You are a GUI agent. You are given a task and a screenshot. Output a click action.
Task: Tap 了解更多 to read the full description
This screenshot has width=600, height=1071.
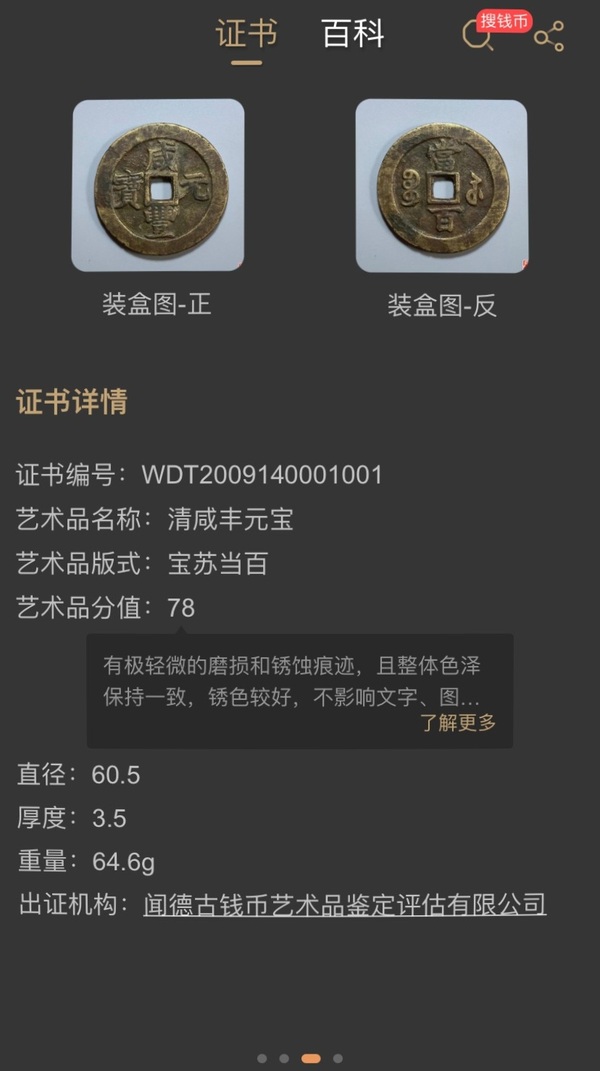click(x=457, y=723)
